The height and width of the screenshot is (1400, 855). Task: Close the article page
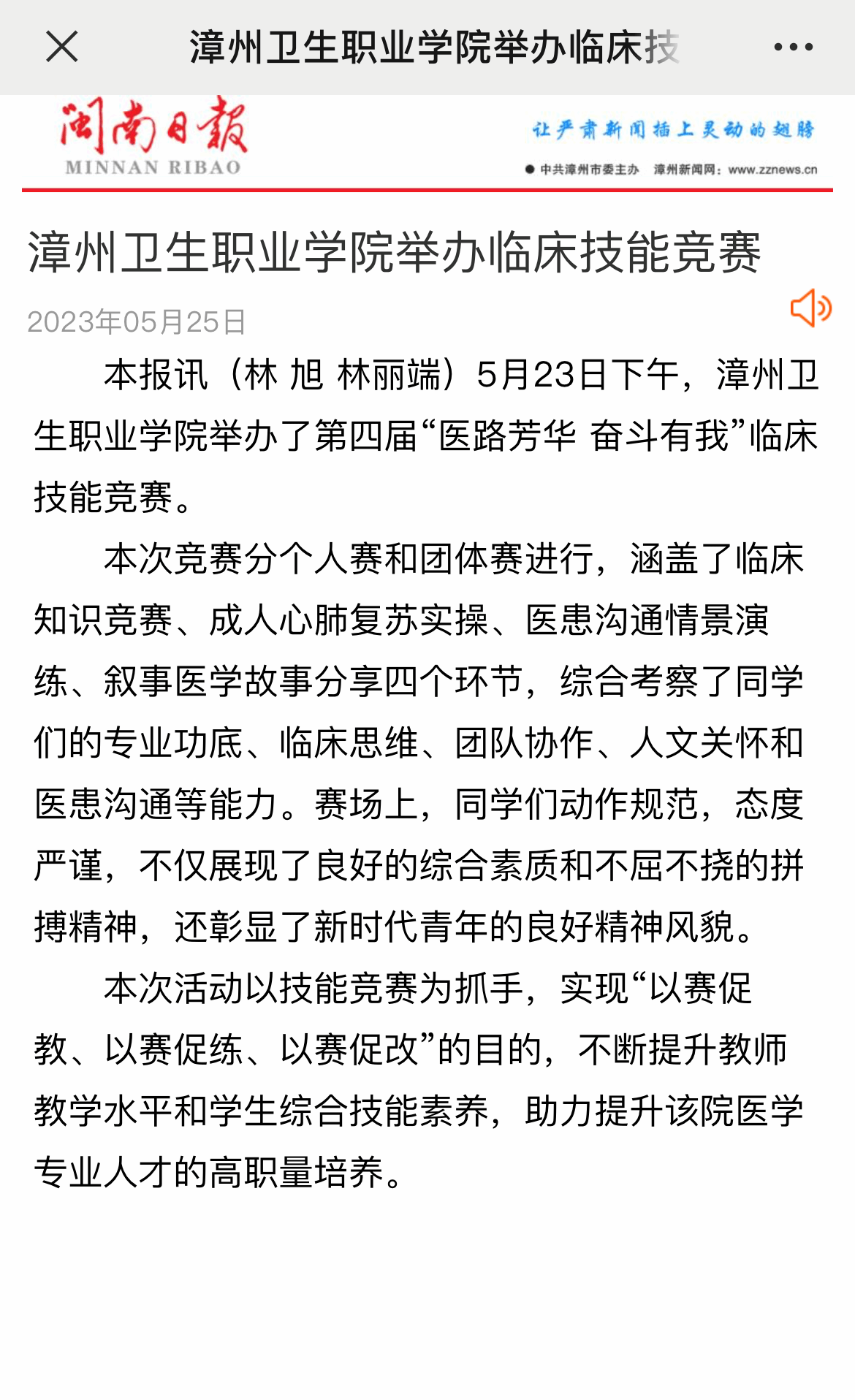(x=62, y=47)
